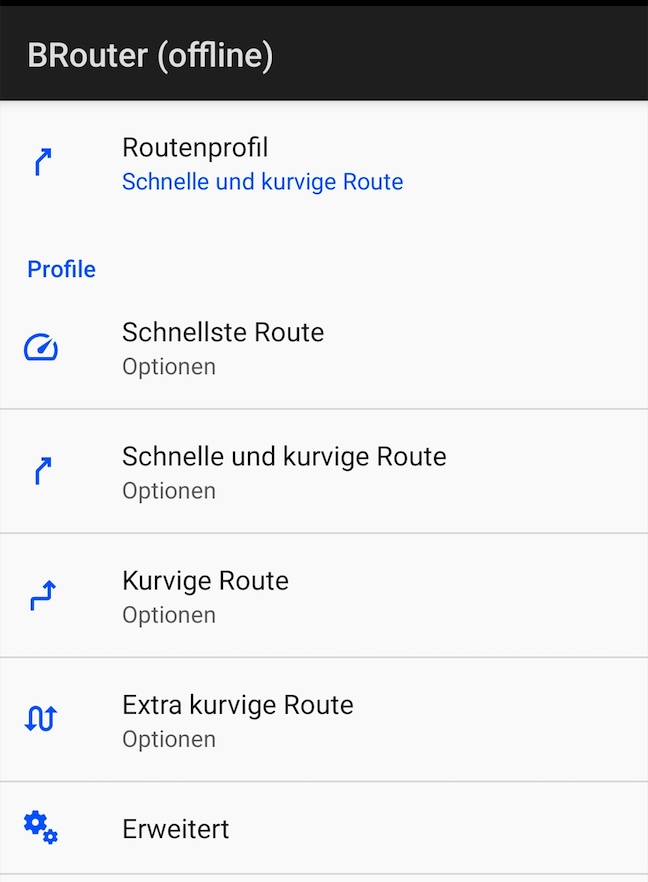Select the Kurvige Route options row

[x=205, y=596]
